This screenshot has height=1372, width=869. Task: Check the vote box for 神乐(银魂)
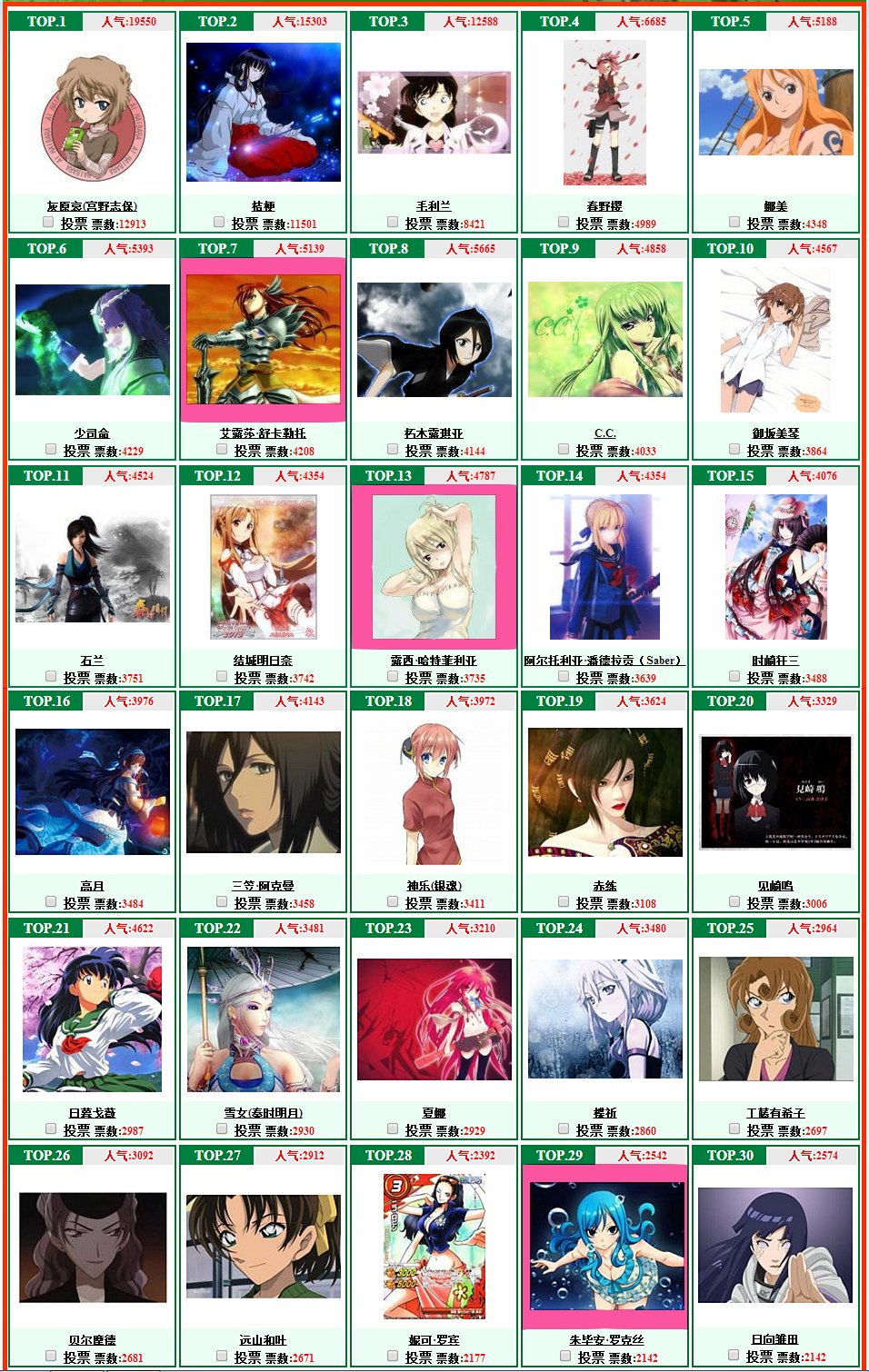click(x=393, y=901)
